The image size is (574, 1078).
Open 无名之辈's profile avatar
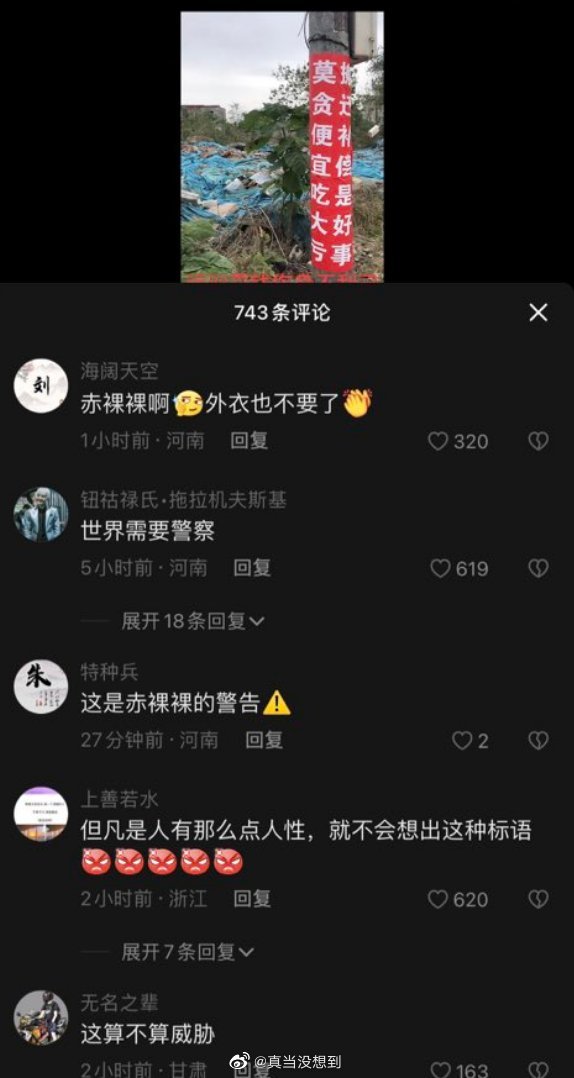[x=41, y=1018]
